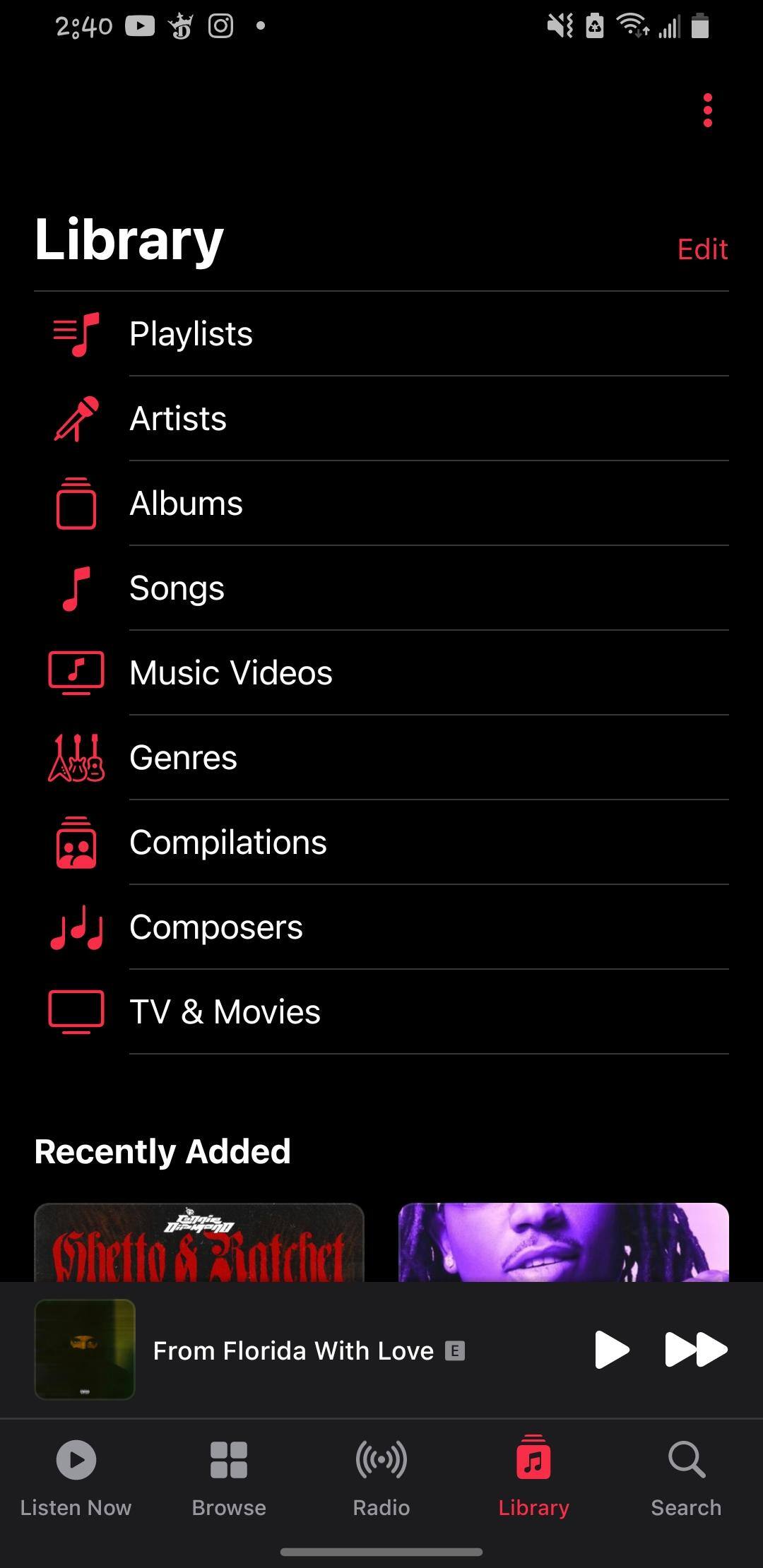Image resolution: width=763 pixels, height=1568 pixels.
Task: Browse the Artists section
Action: pyautogui.click(x=178, y=419)
